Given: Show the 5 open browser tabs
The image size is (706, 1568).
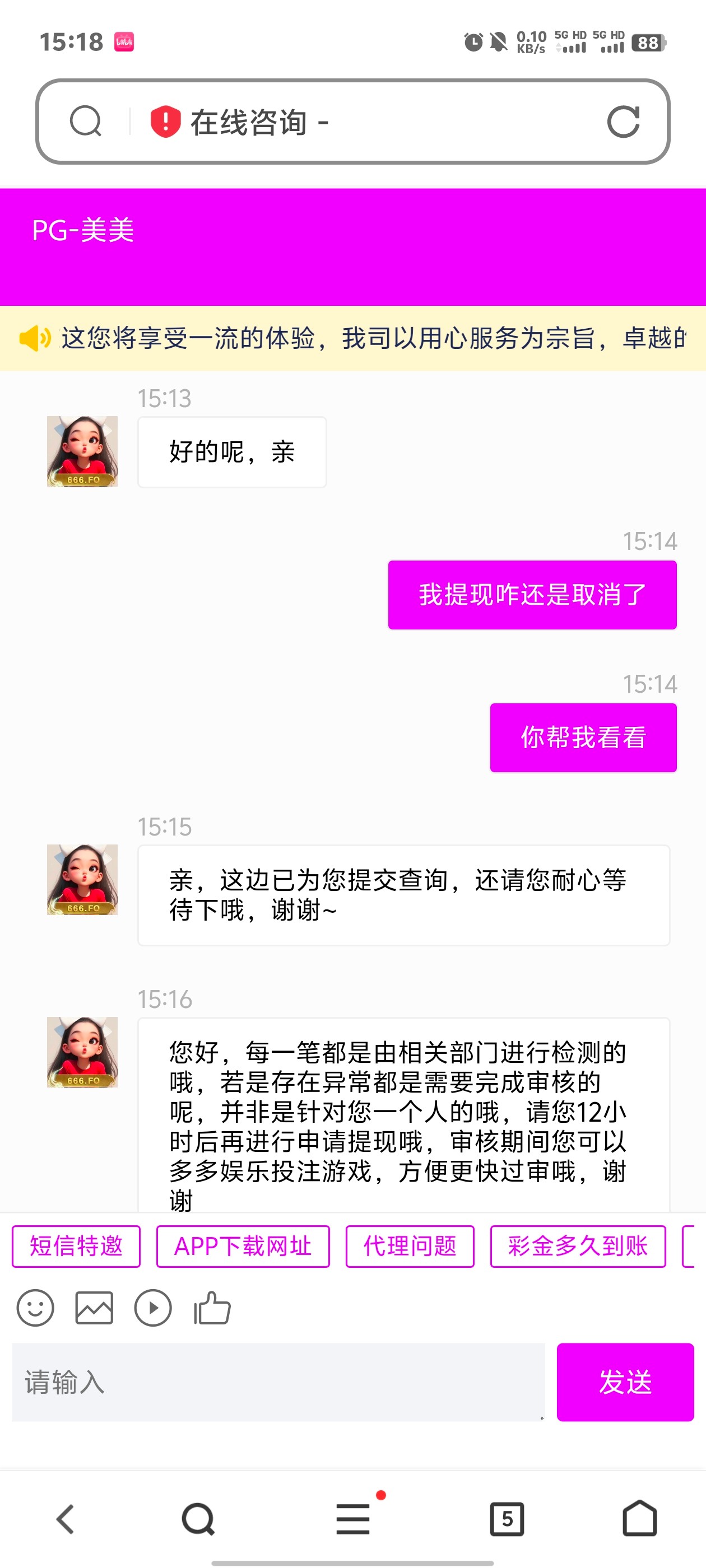Looking at the screenshot, I should tap(507, 1519).
